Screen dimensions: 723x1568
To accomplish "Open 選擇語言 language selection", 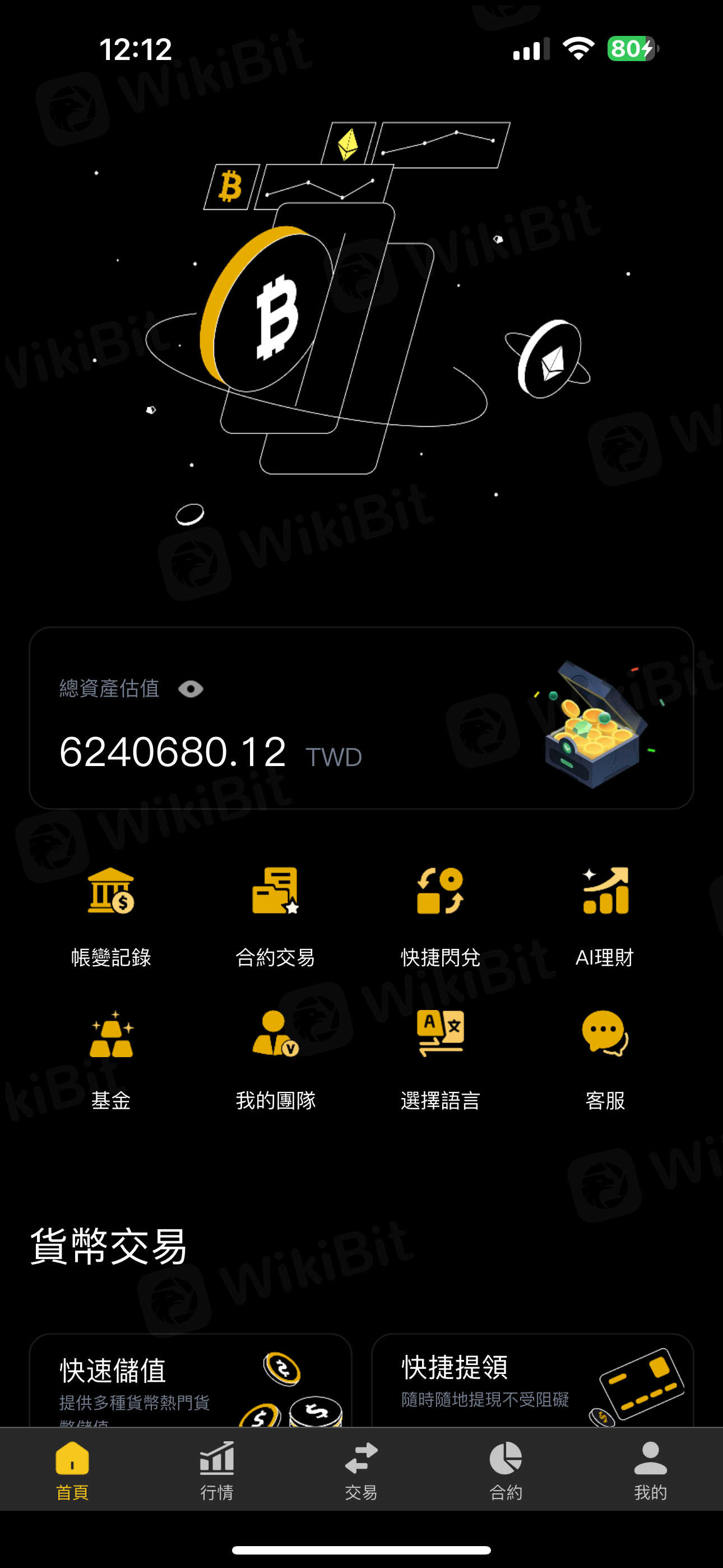I will tap(440, 1058).
